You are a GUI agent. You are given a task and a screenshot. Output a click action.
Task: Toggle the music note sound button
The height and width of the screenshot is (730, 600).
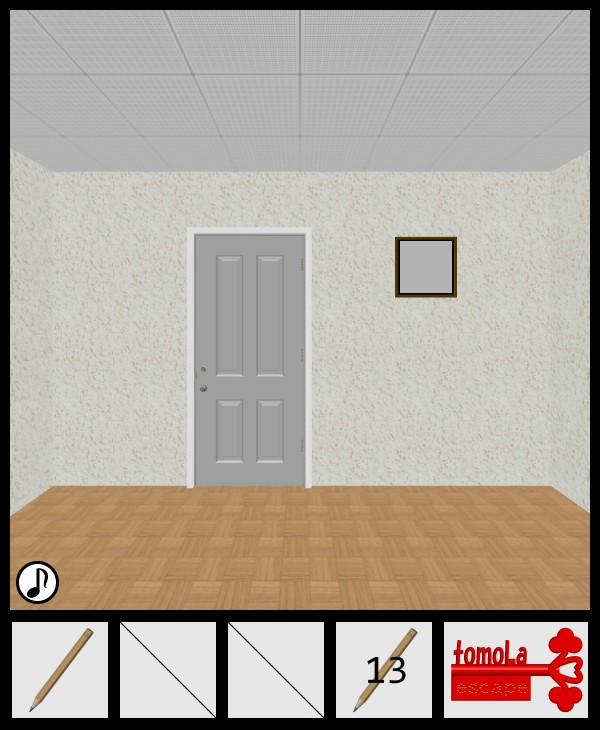pos(37,582)
